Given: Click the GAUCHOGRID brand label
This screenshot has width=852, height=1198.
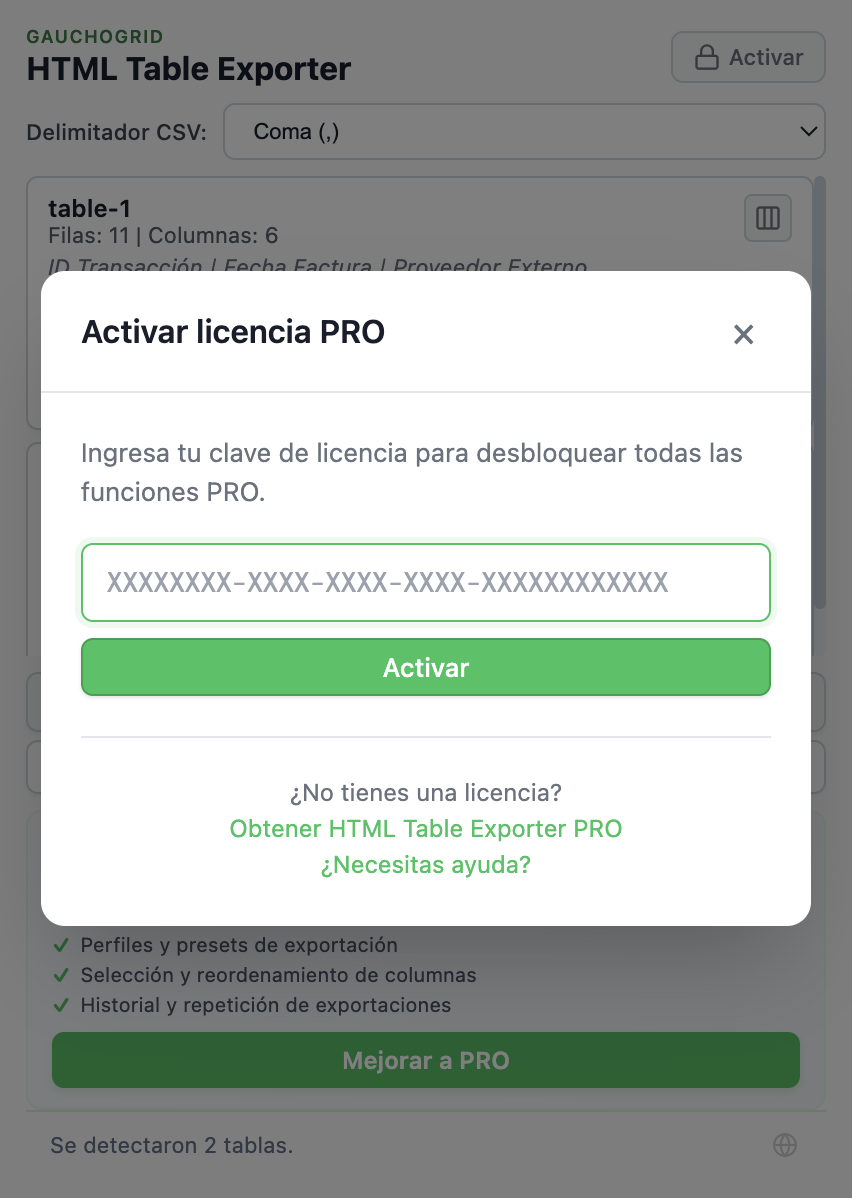Looking at the screenshot, I should pyautogui.click(x=94, y=36).
